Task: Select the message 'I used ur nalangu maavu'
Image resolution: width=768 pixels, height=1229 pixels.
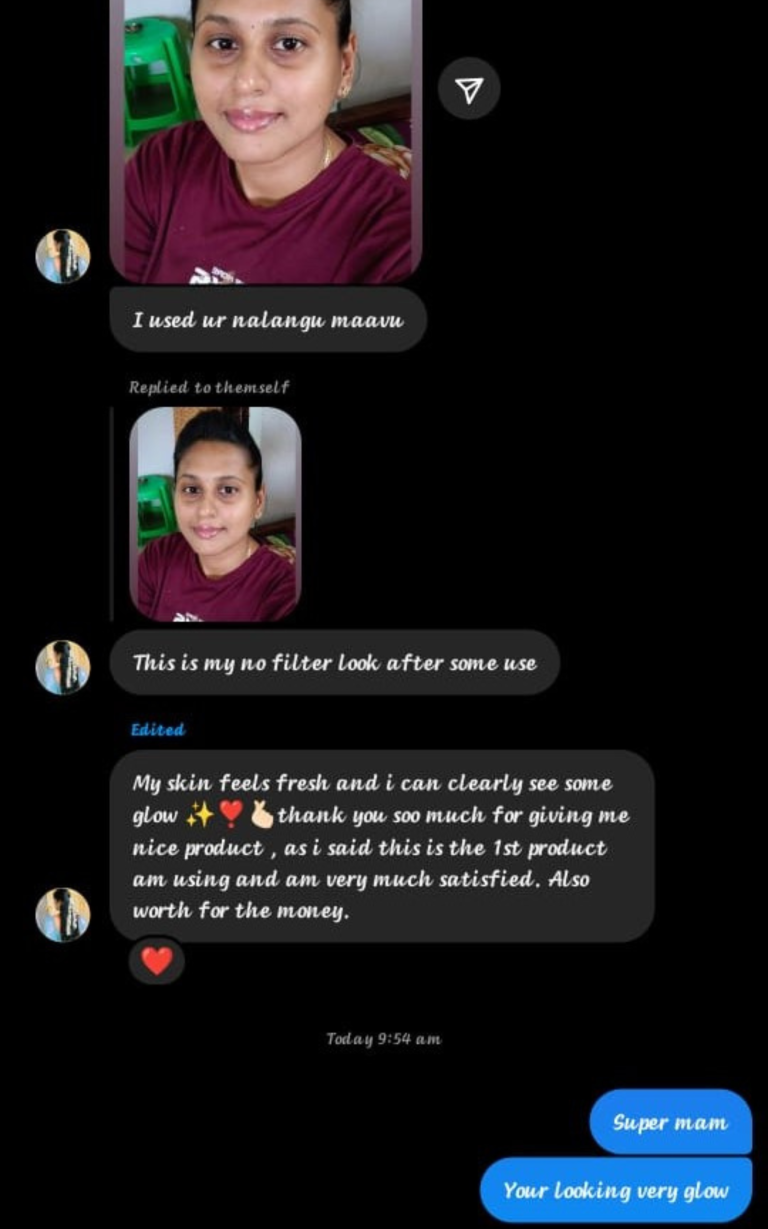Action: click(268, 320)
